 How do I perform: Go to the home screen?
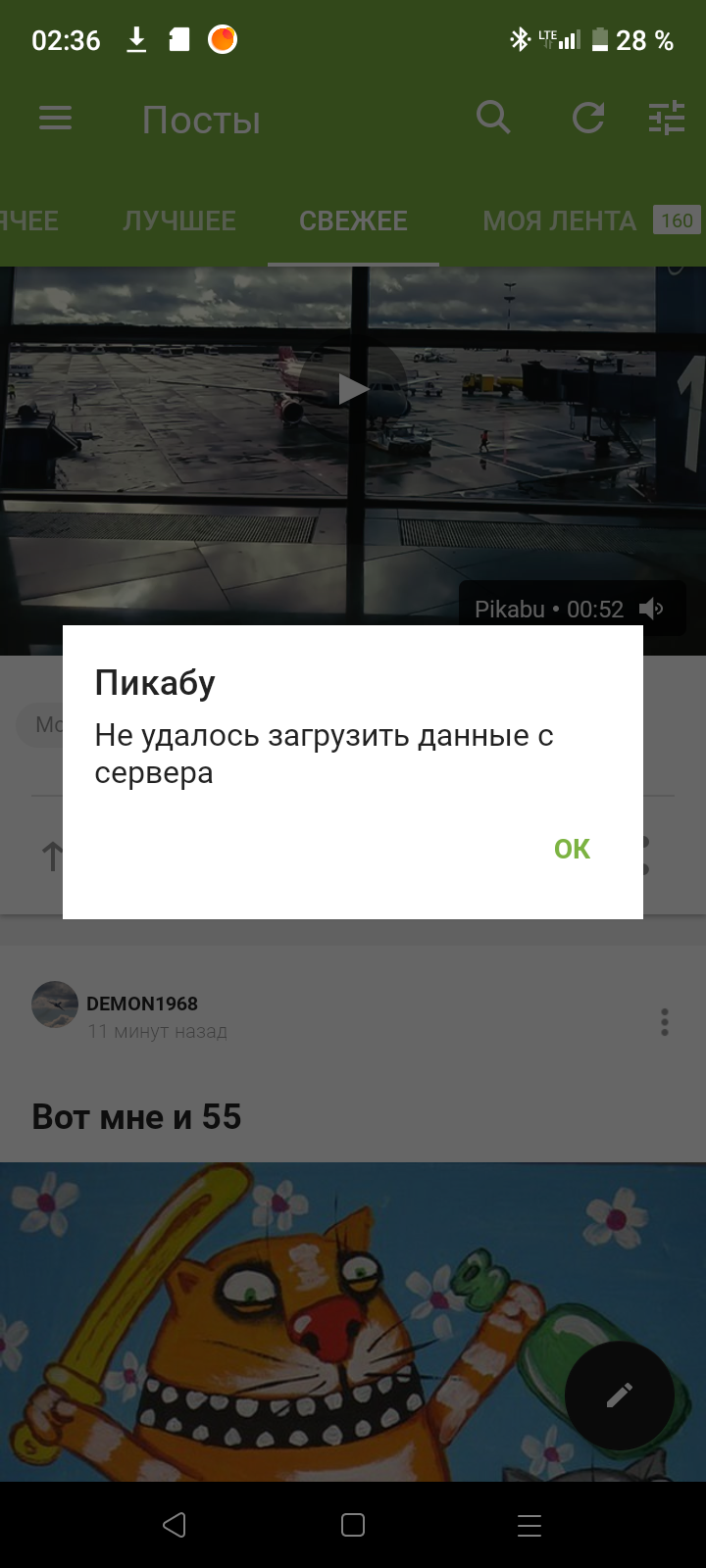(353, 1525)
